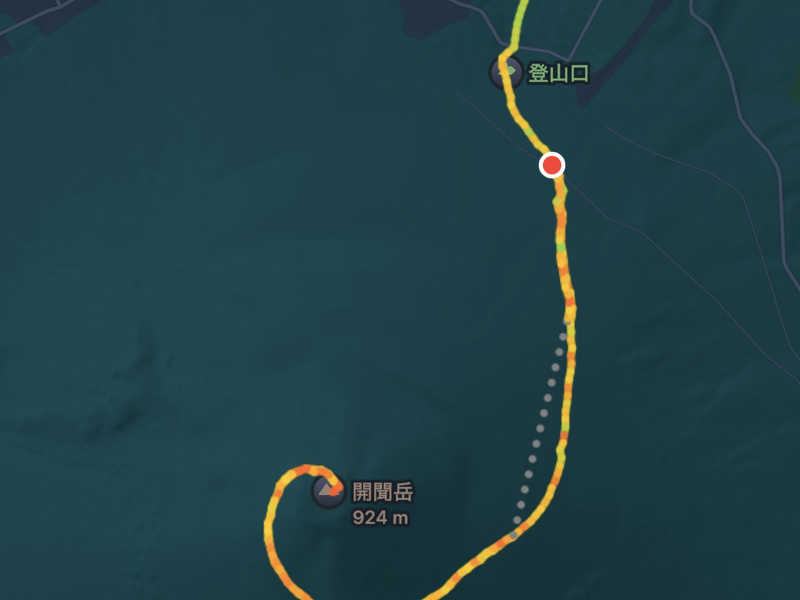Select the red position dot on track
Viewport: 800px width, 600px height.
552,165
